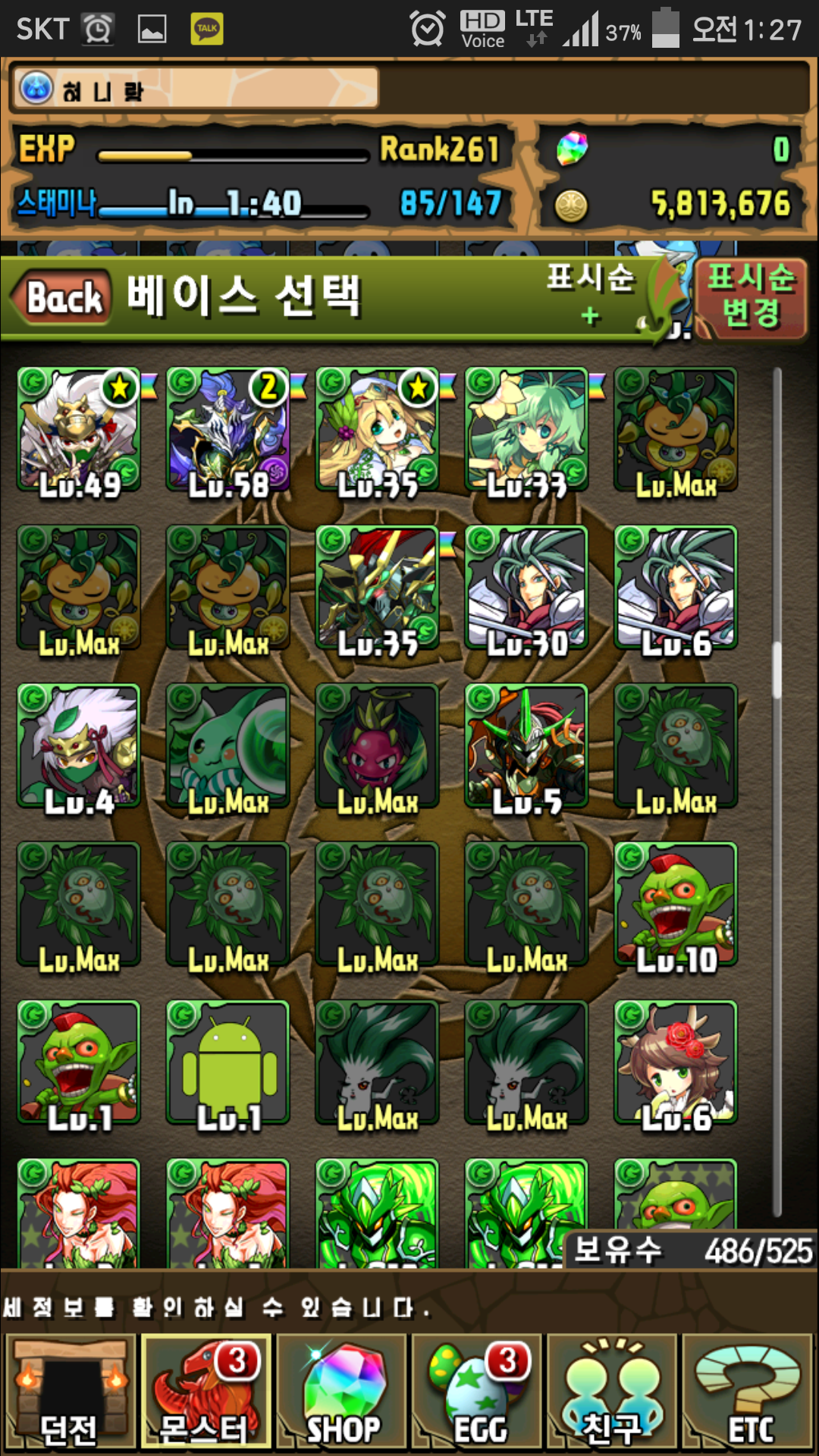Select the Lv.10 green goblin monster
The width and height of the screenshot is (819, 1456).
[675, 904]
